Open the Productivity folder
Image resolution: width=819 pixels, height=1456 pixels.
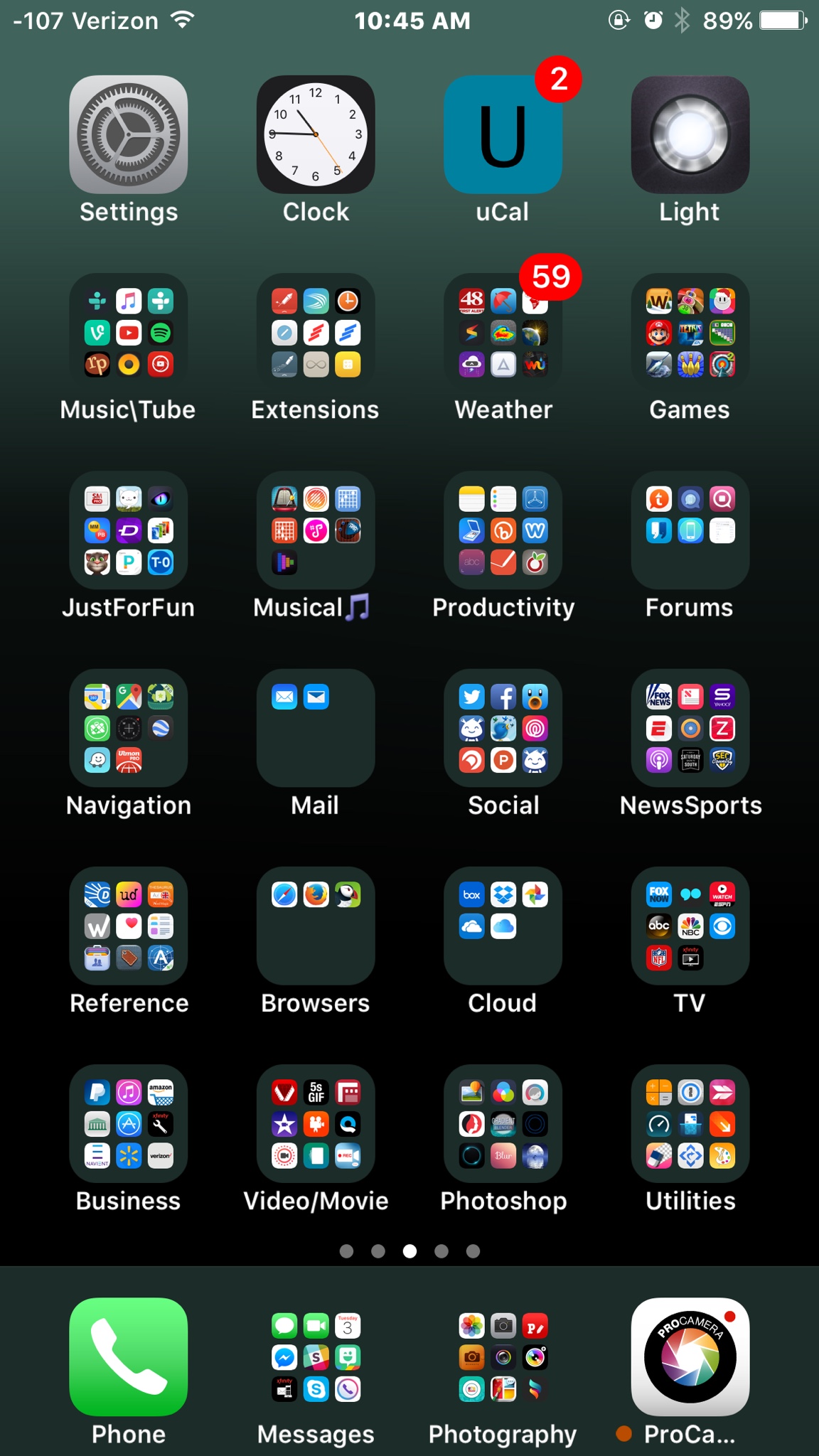pos(503,530)
